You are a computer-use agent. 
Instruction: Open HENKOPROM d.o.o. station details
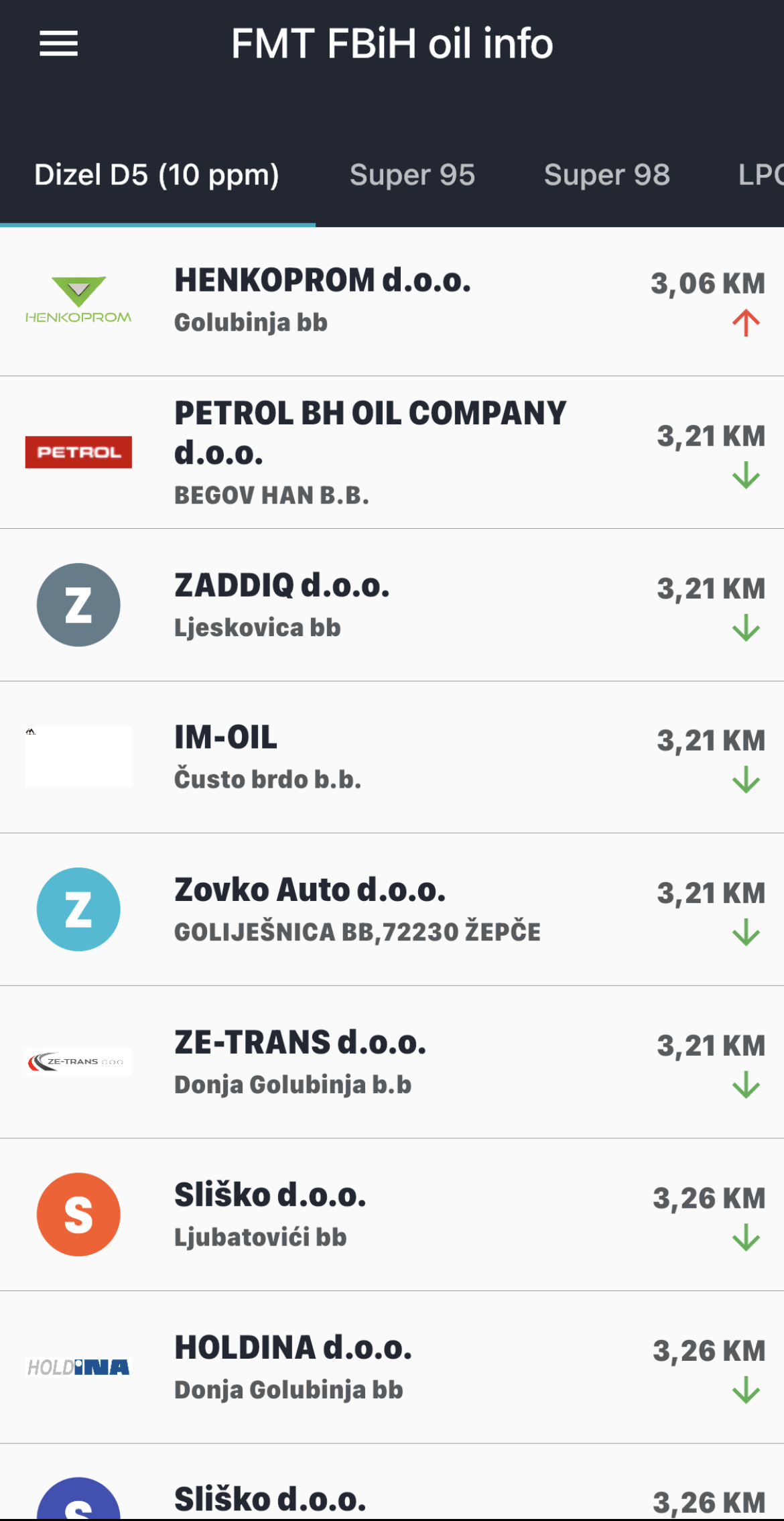pos(392,302)
